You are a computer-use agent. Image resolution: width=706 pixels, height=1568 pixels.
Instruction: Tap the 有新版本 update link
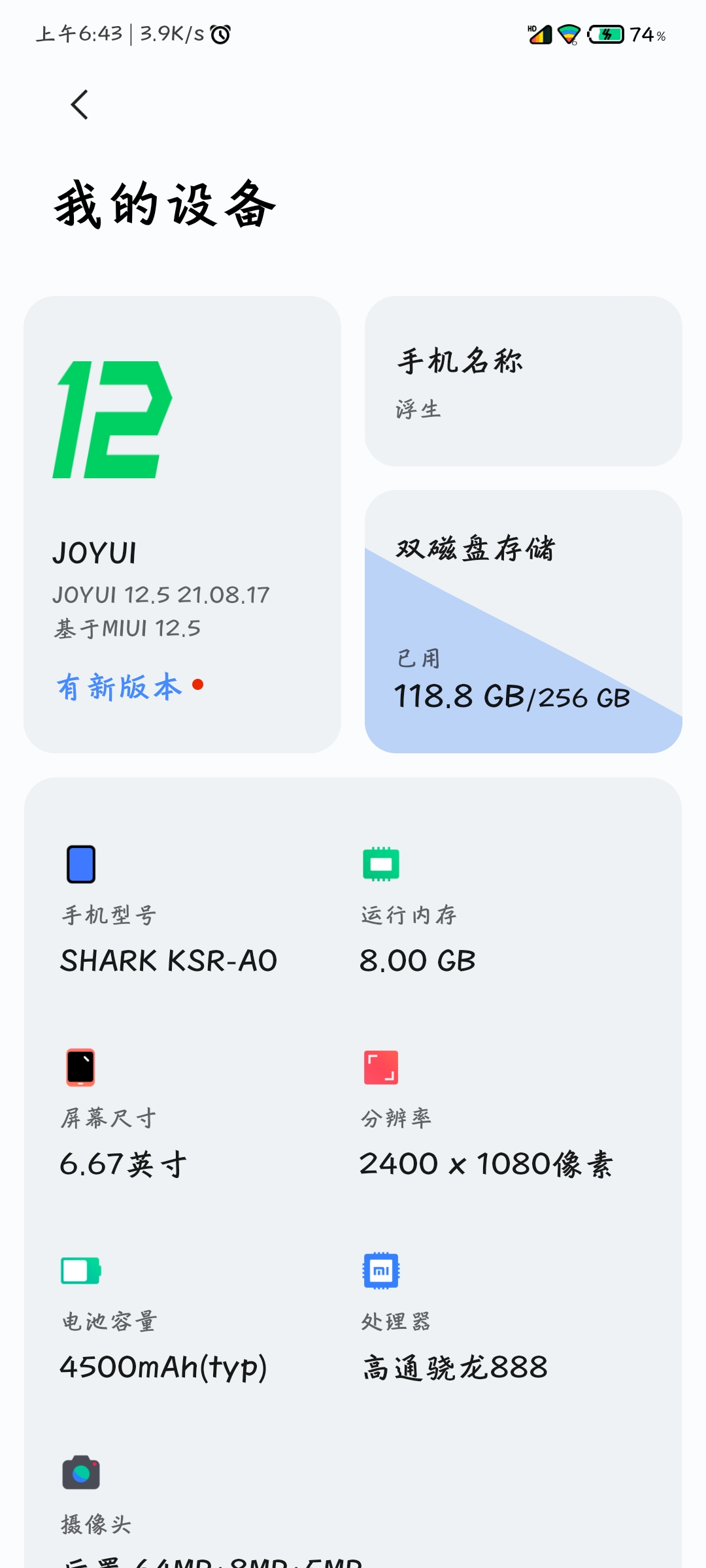120,687
